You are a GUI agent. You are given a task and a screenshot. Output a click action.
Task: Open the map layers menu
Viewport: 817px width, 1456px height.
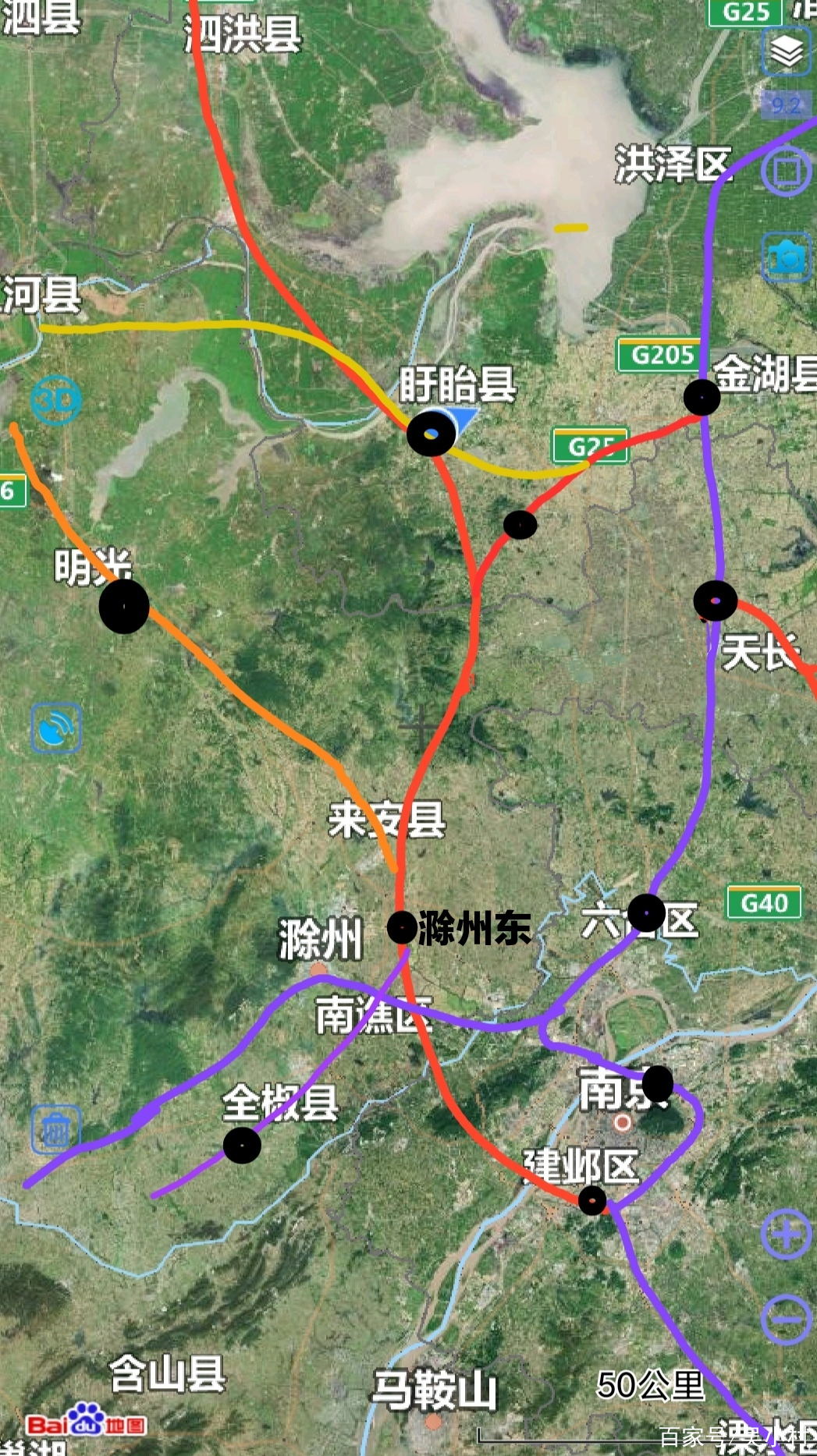pyautogui.click(x=787, y=51)
